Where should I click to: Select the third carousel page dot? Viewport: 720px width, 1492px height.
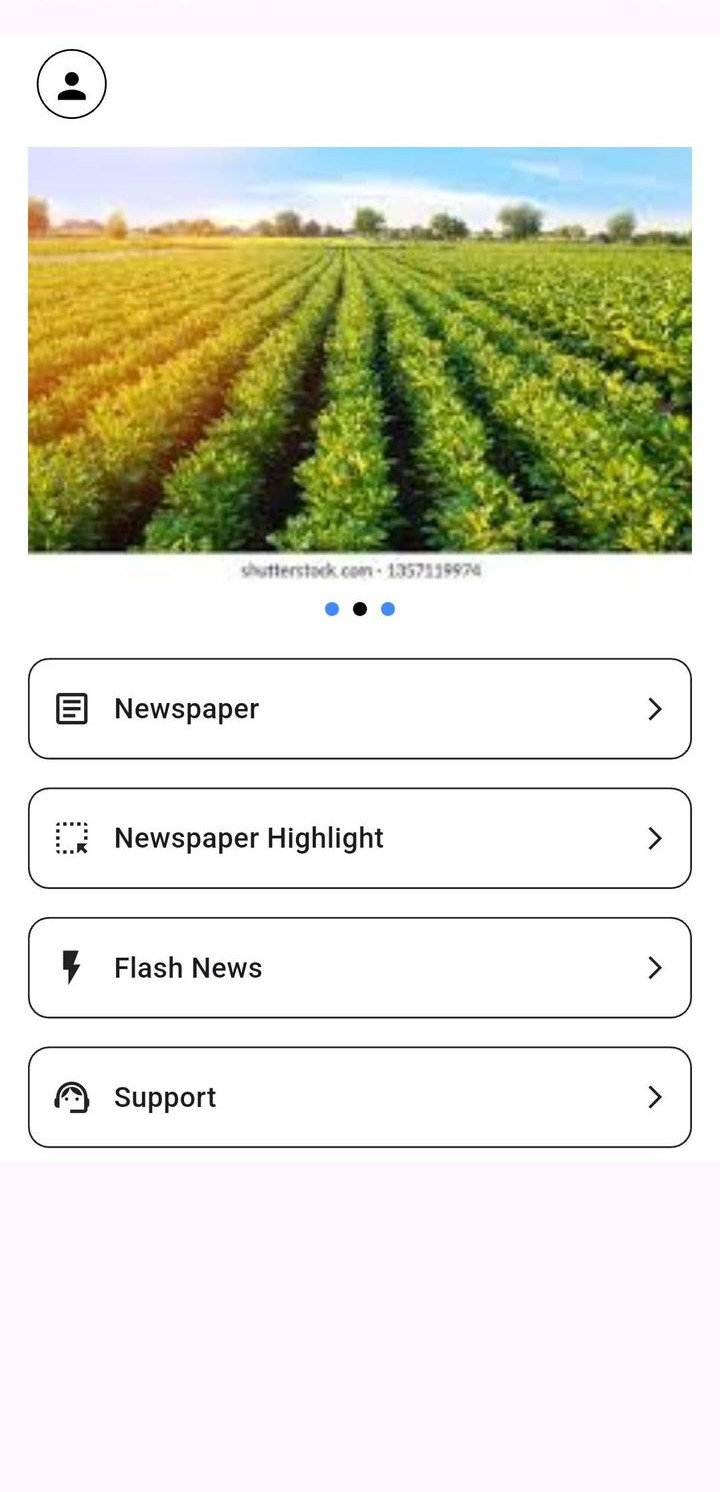click(x=388, y=609)
